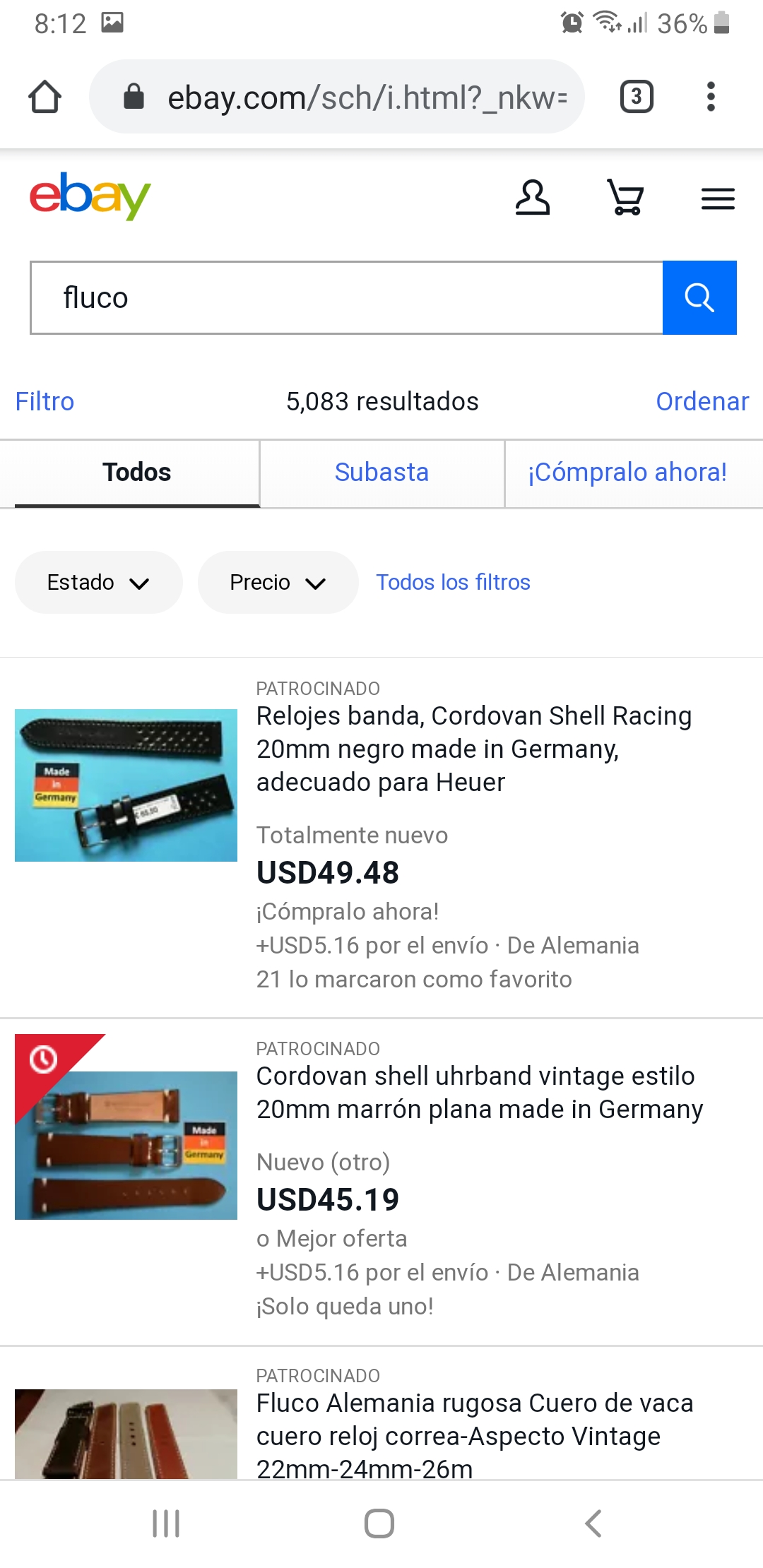Open Cordovan Shell Racing 20mm negro listing
763x1568 pixels.
coord(473,749)
